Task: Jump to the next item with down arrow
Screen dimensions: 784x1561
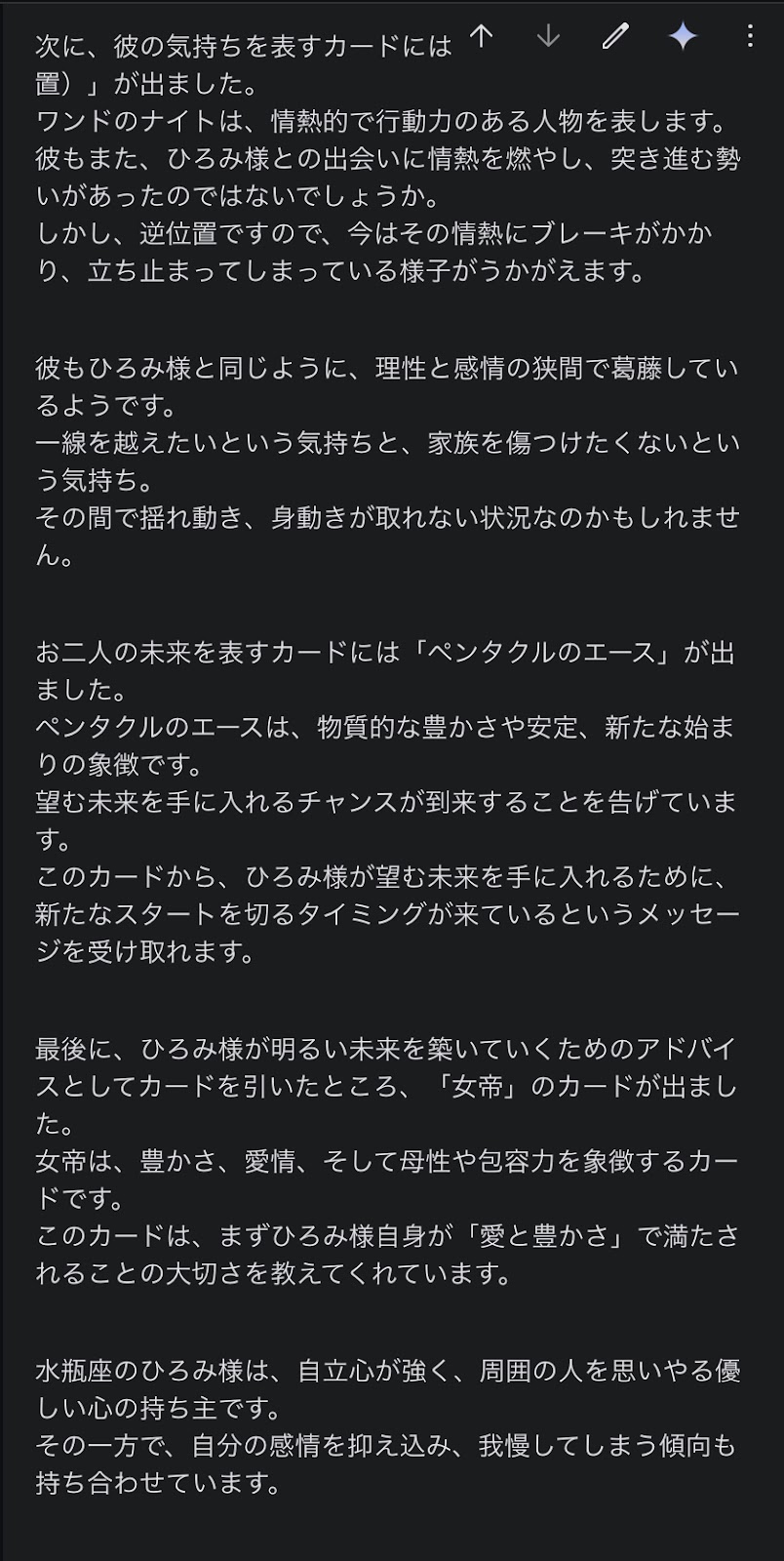Action: (x=548, y=37)
